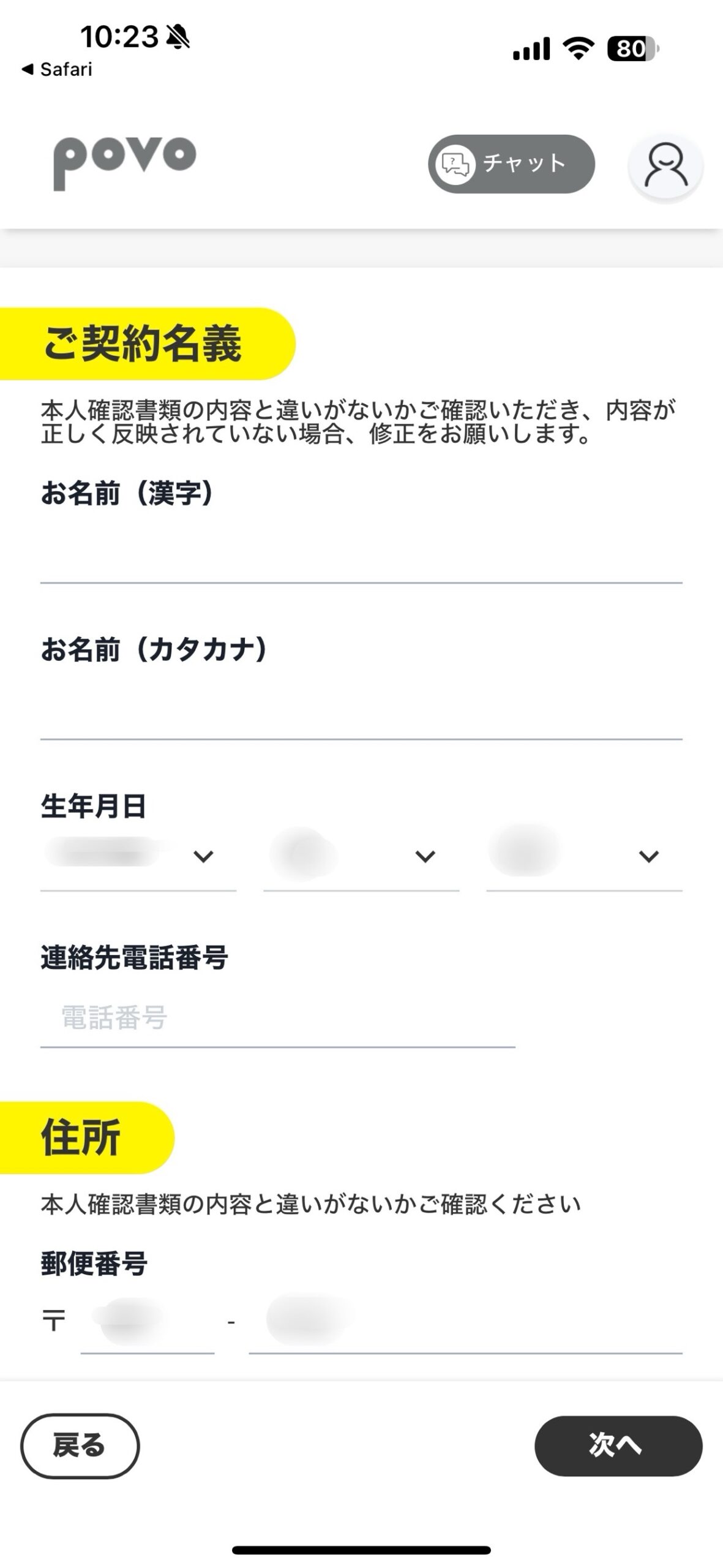Expand the birth month dropdown
Image resolution: width=723 pixels, height=1568 pixels.
click(361, 856)
